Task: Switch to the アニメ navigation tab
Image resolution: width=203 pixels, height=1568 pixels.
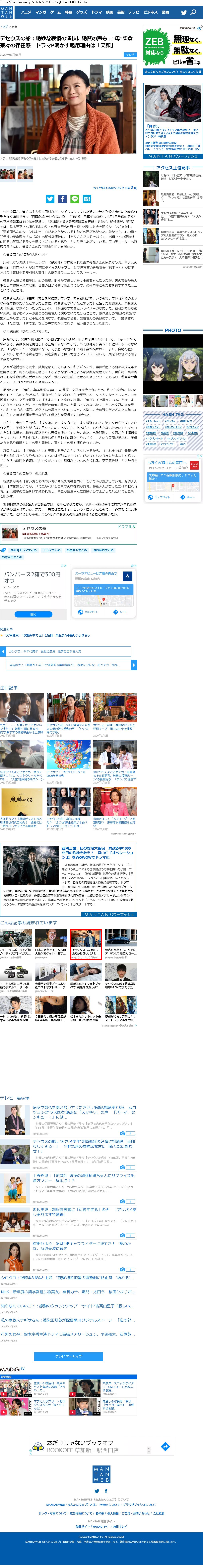Action: click(x=26, y=12)
